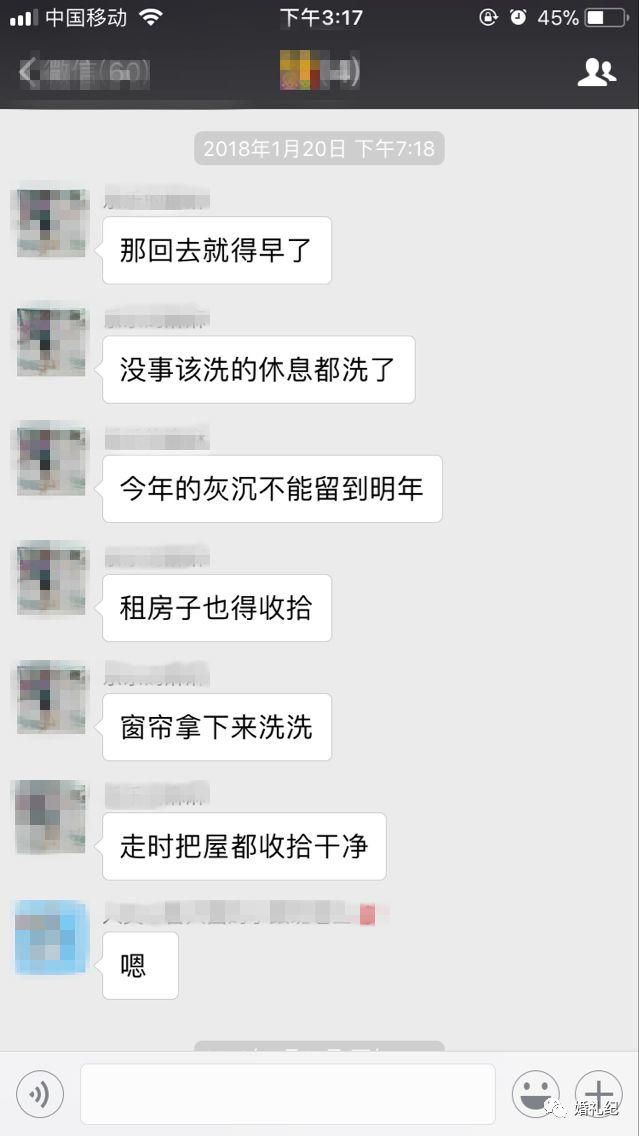Switch to voice message input
The height and width of the screenshot is (1136, 639).
pyautogui.click(x=40, y=1094)
